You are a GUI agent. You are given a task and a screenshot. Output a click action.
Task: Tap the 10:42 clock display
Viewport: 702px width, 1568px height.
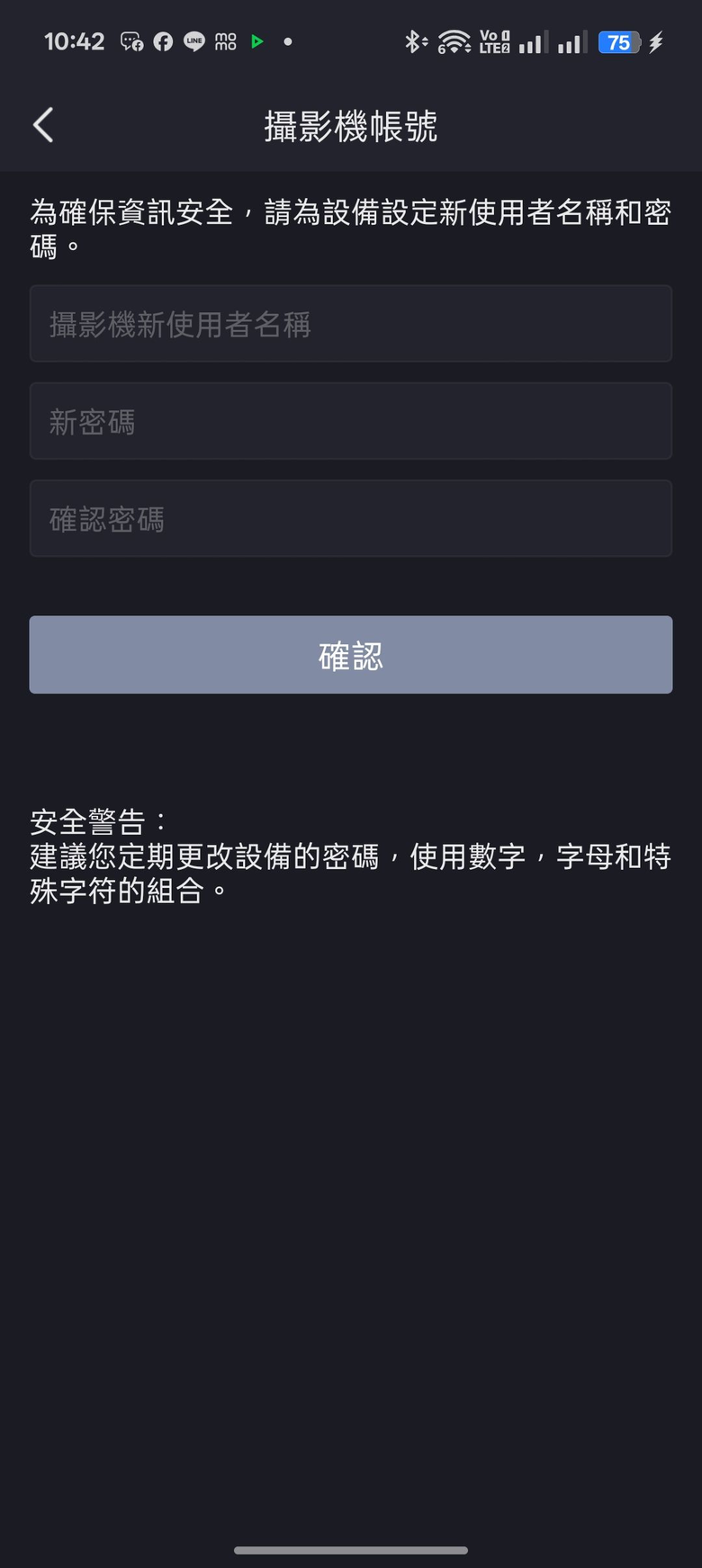(74, 41)
